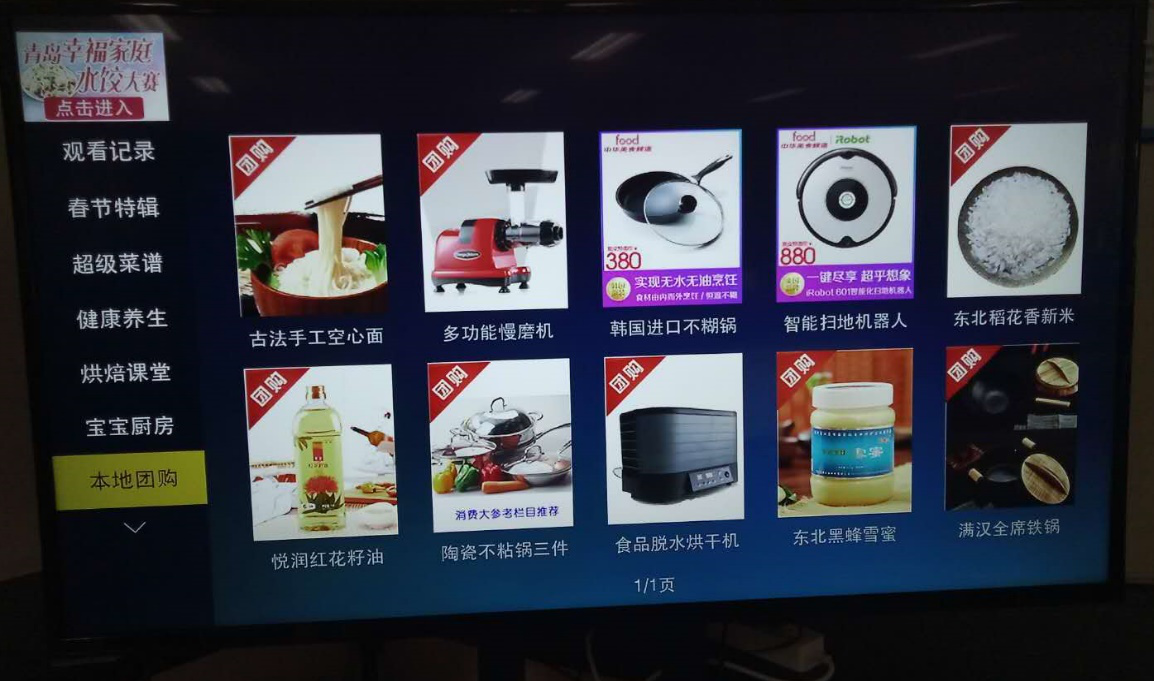The width and height of the screenshot is (1154, 681).
Task: Open the 宝宝厨房 section
Action: pos(129,426)
